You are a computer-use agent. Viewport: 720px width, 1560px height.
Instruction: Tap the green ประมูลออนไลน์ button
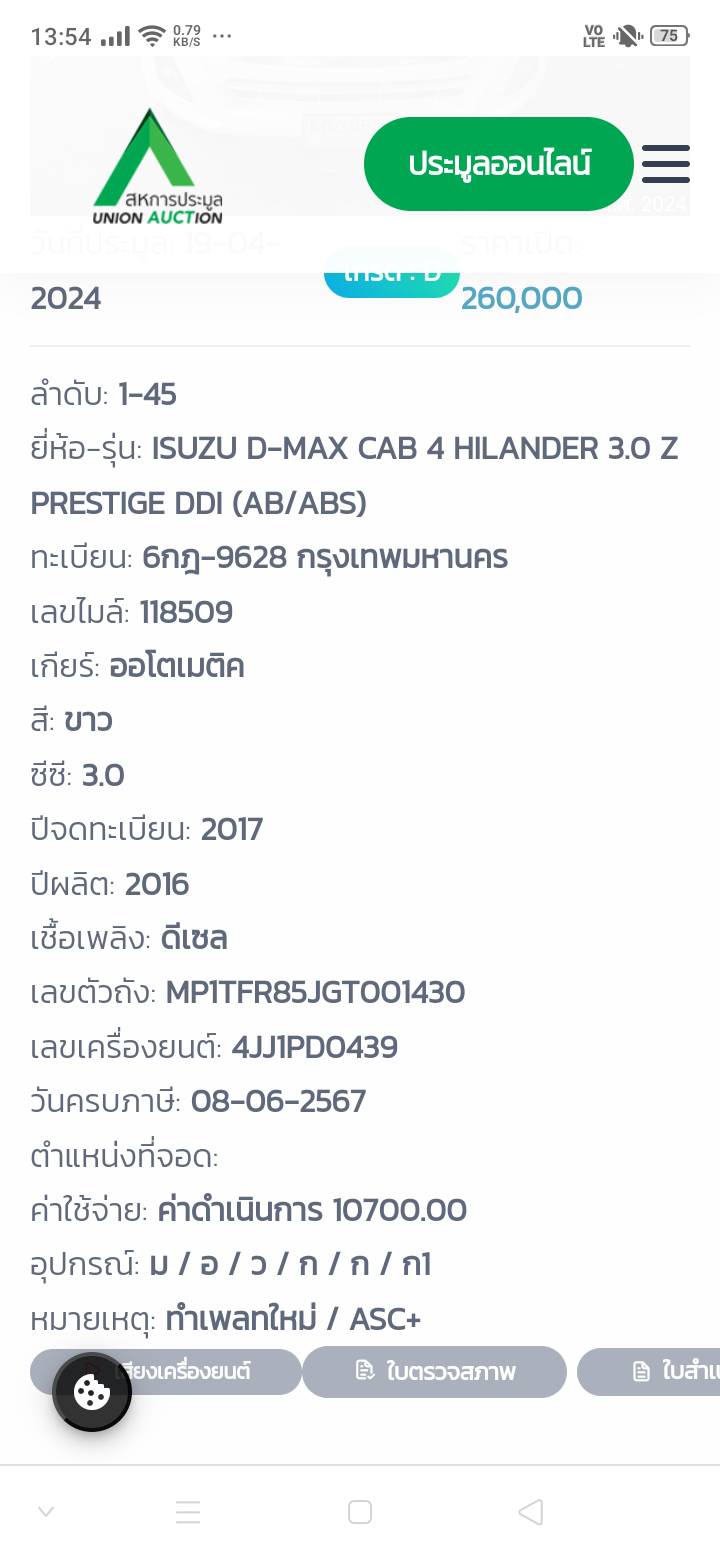pyautogui.click(x=498, y=164)
